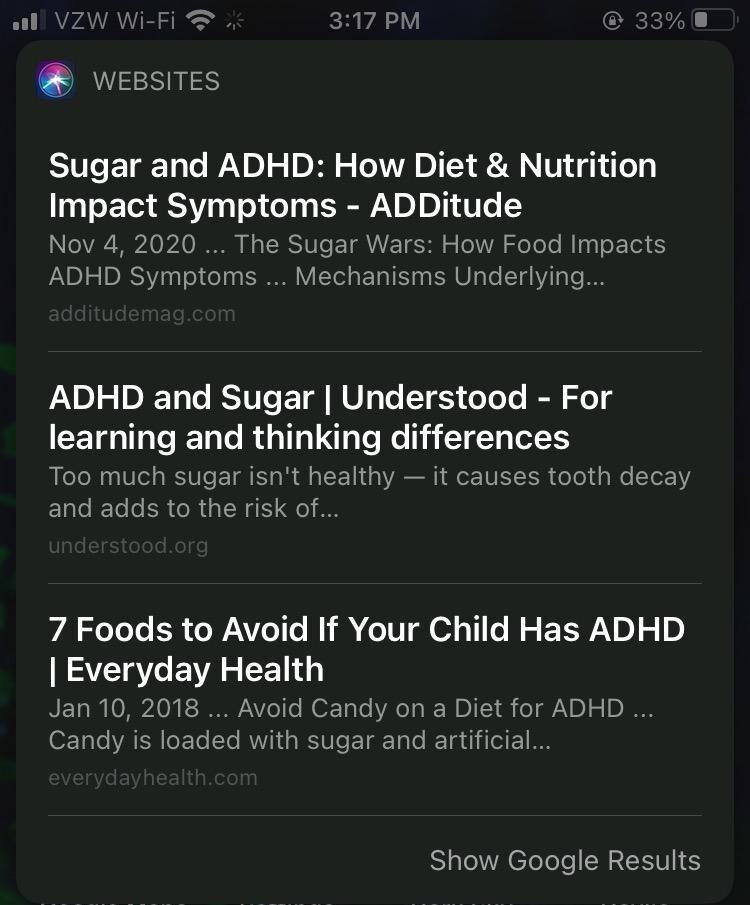
Task: Open the ADDitude sugar and ADHD article
Action: (x=352, y=185)
